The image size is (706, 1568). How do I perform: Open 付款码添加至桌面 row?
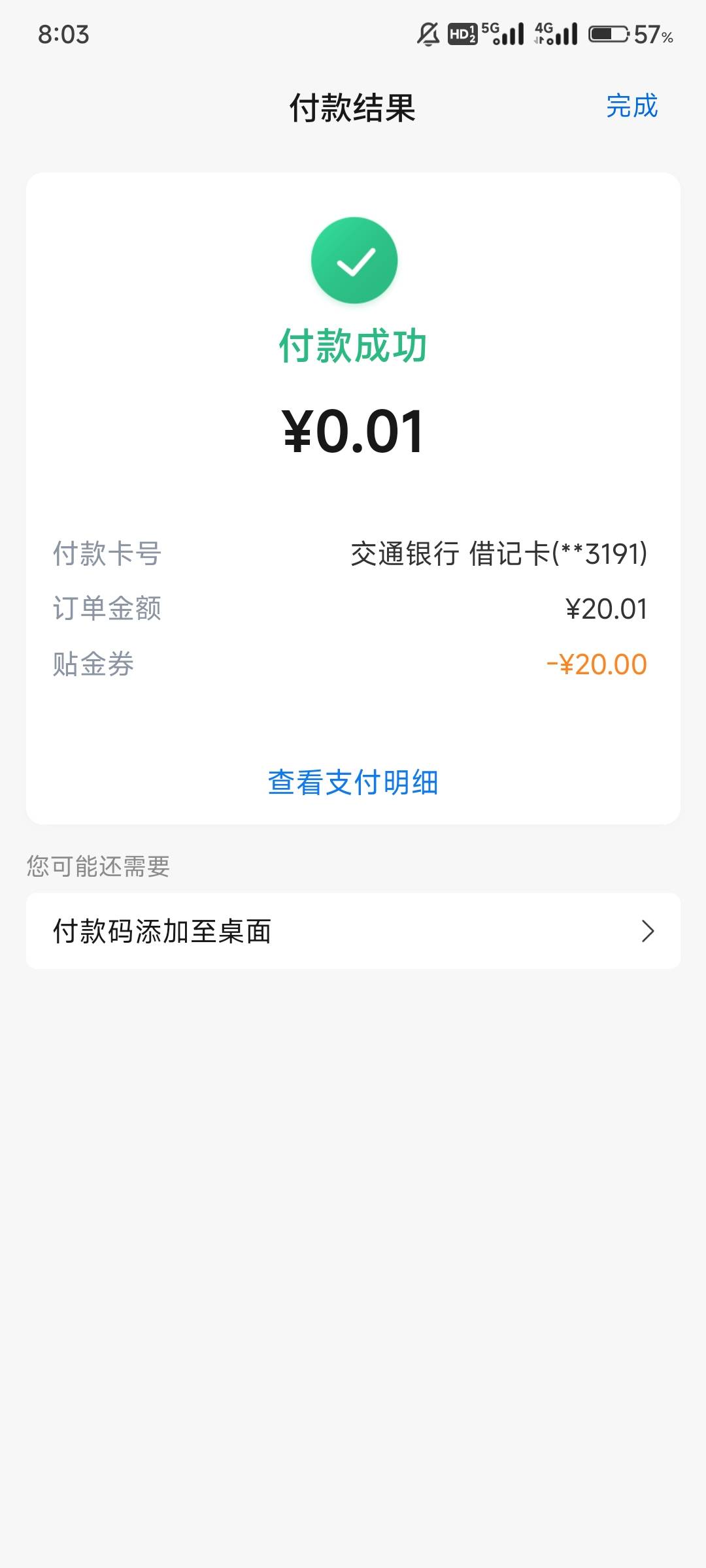(x=353, y=931)
